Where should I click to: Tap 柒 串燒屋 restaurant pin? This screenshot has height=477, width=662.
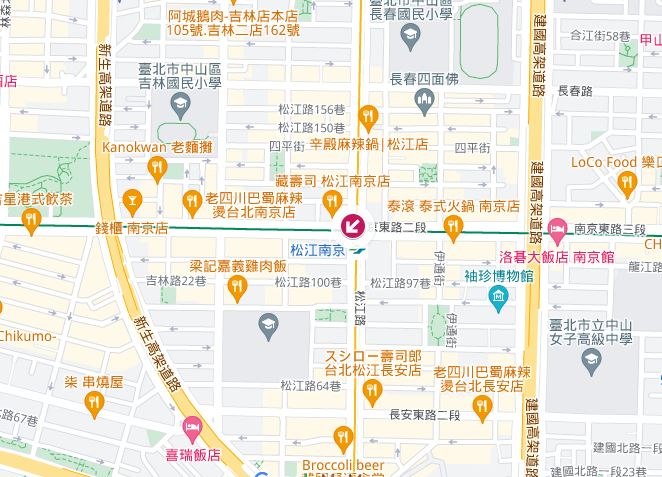point(95,403)
